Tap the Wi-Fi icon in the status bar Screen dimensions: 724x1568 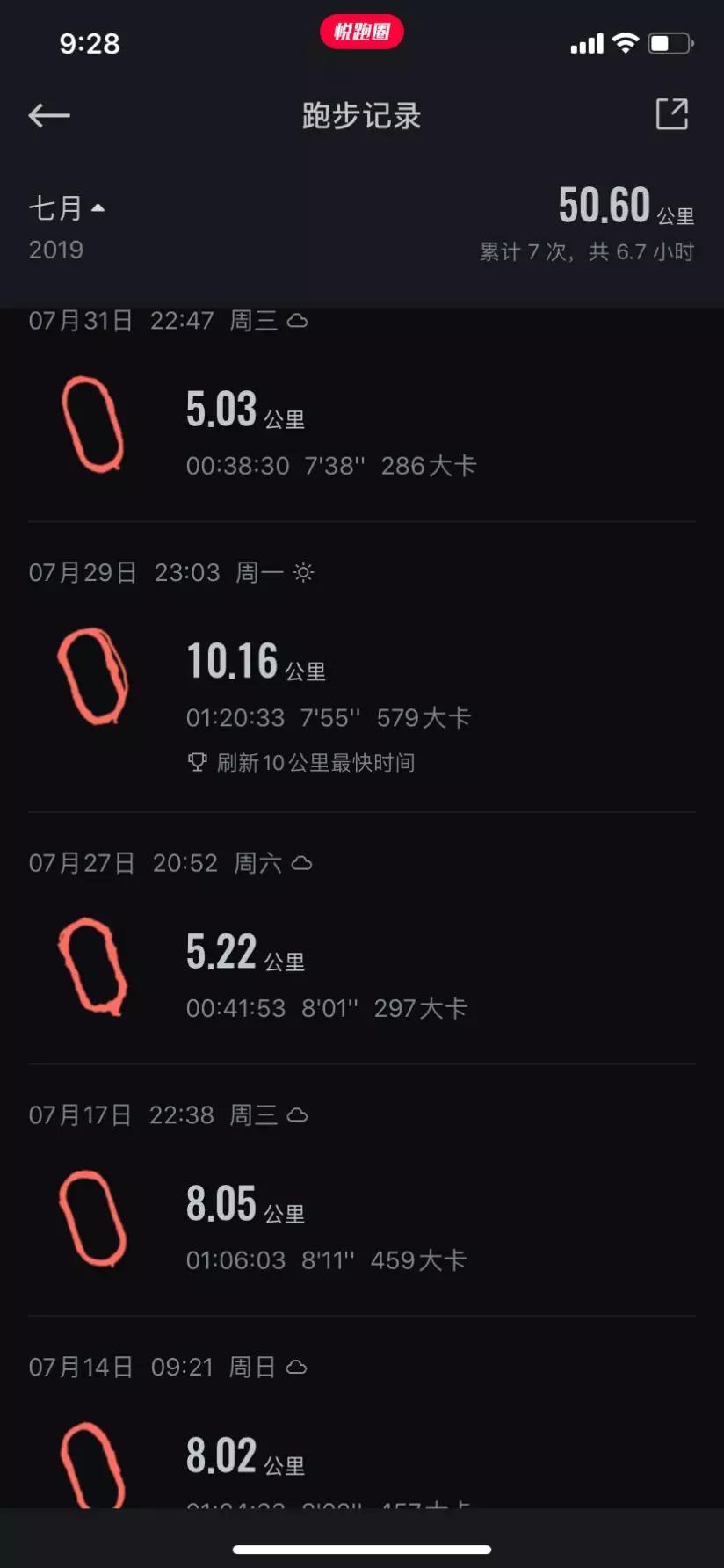(626, 43)
